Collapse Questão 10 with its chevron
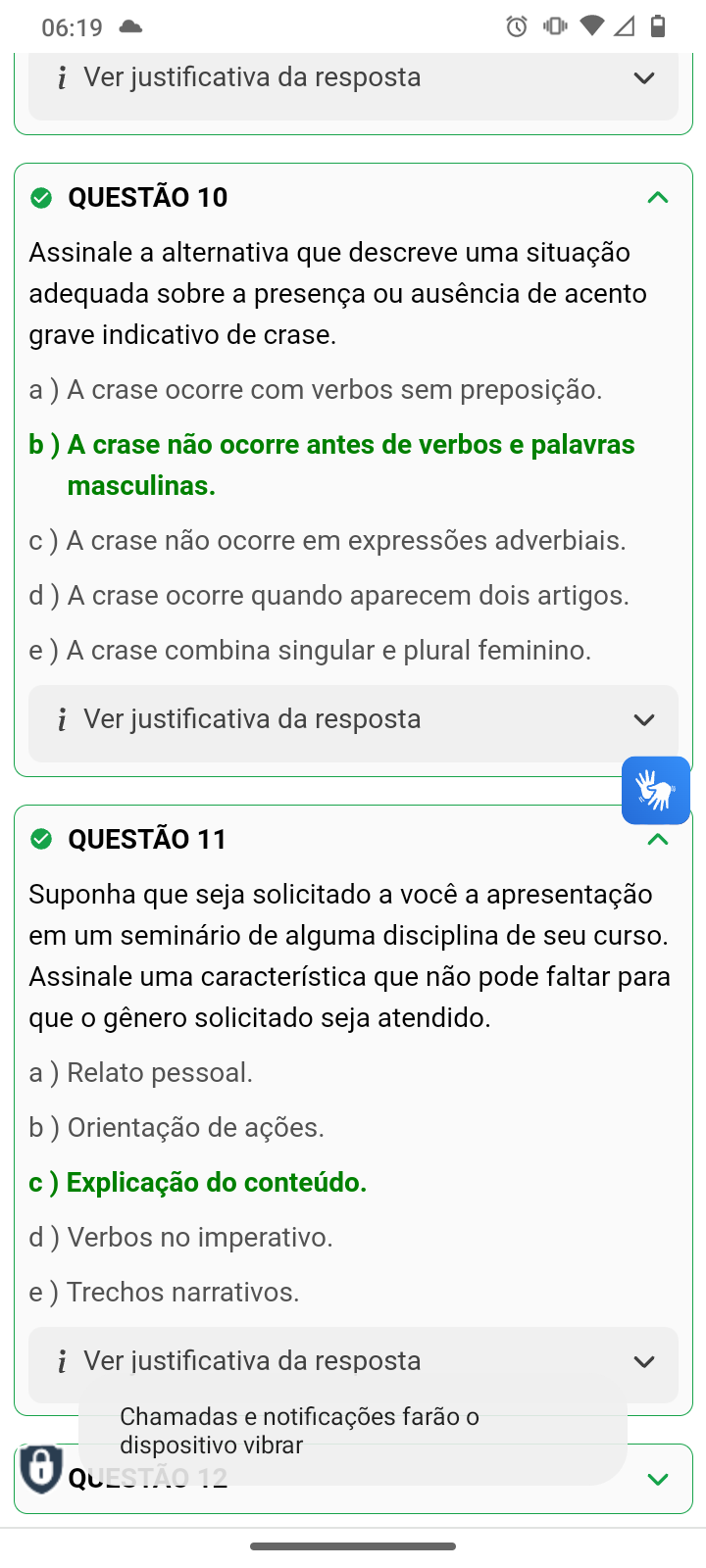The width and height of the screenshot is (706, 1568). coord(658,198)
